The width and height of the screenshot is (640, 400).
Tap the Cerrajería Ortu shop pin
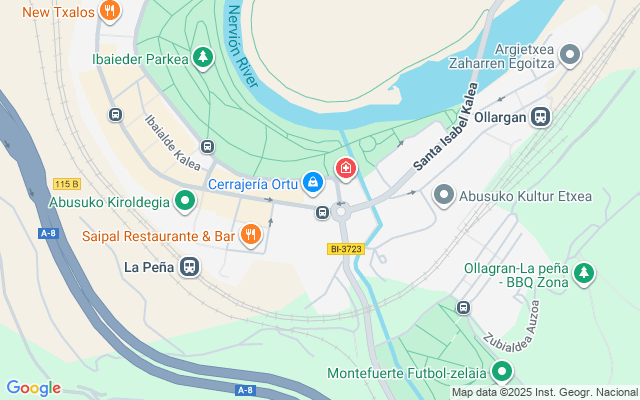coord(314,182)
